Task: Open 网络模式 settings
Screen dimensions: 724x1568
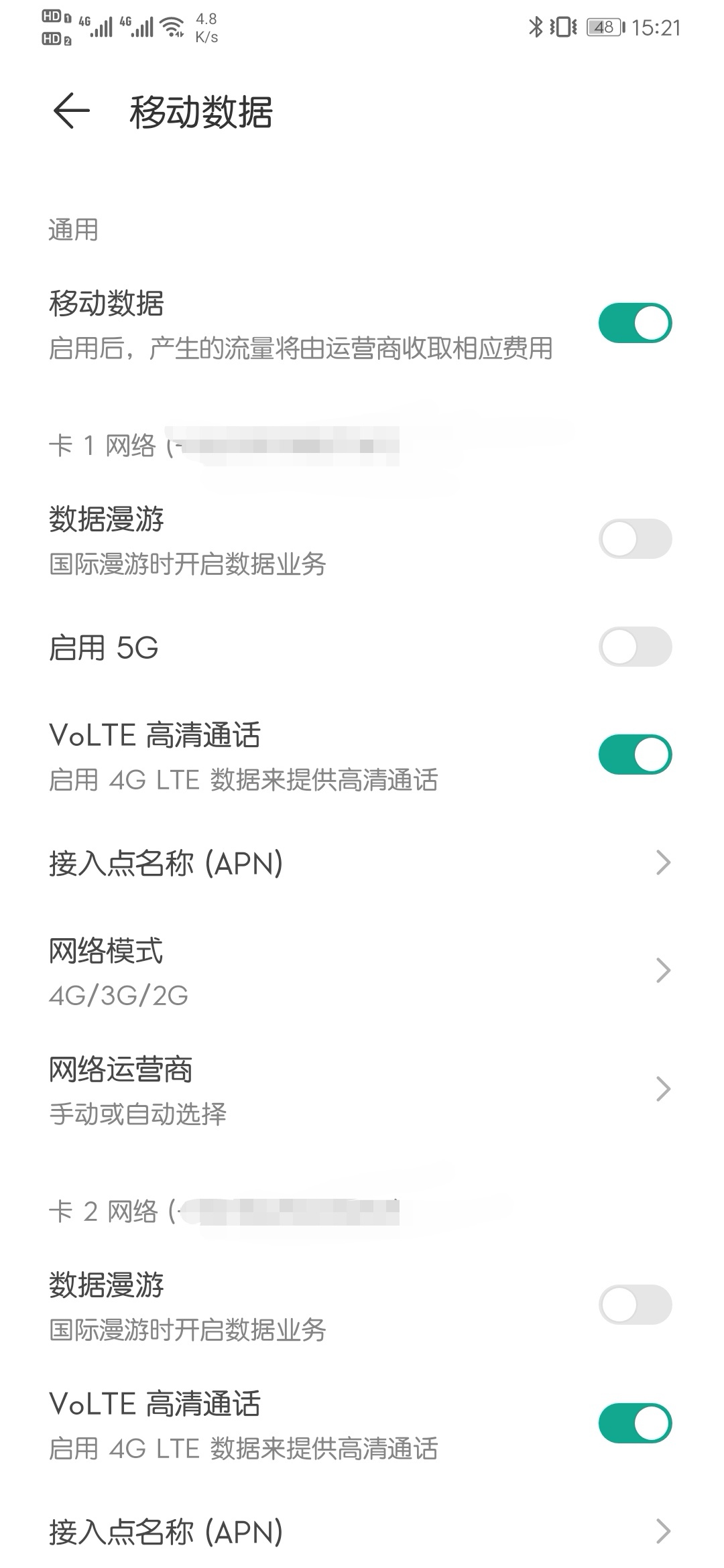Action: click(x=362, y=971)
